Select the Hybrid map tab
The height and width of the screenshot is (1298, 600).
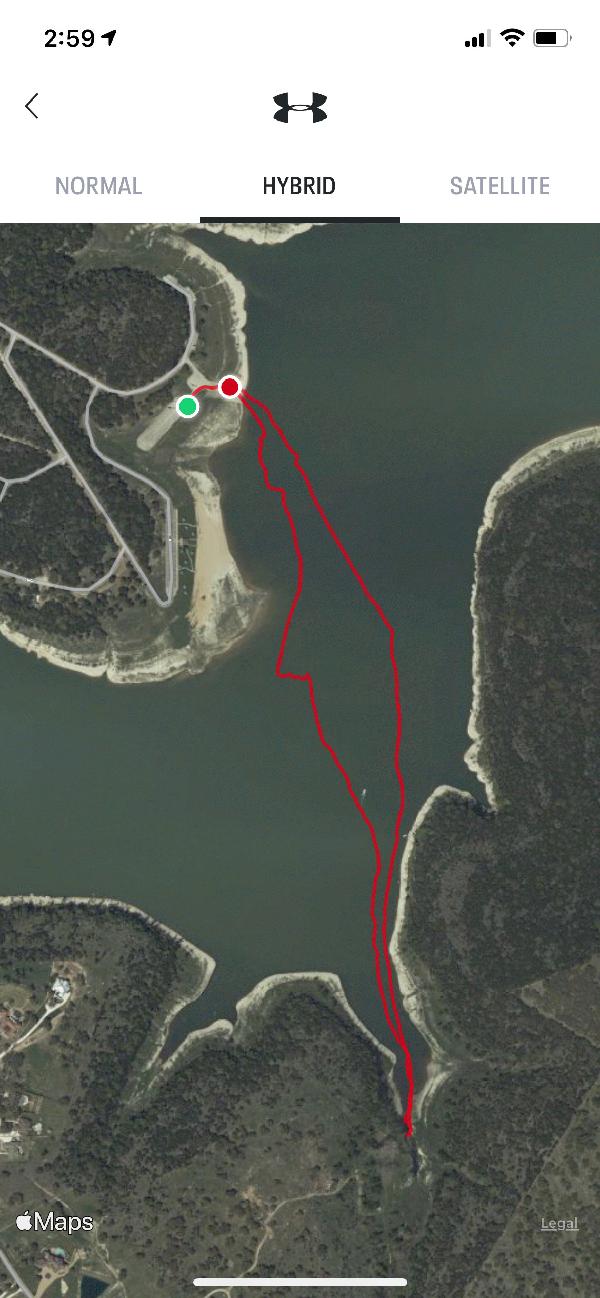pos(299,186)
